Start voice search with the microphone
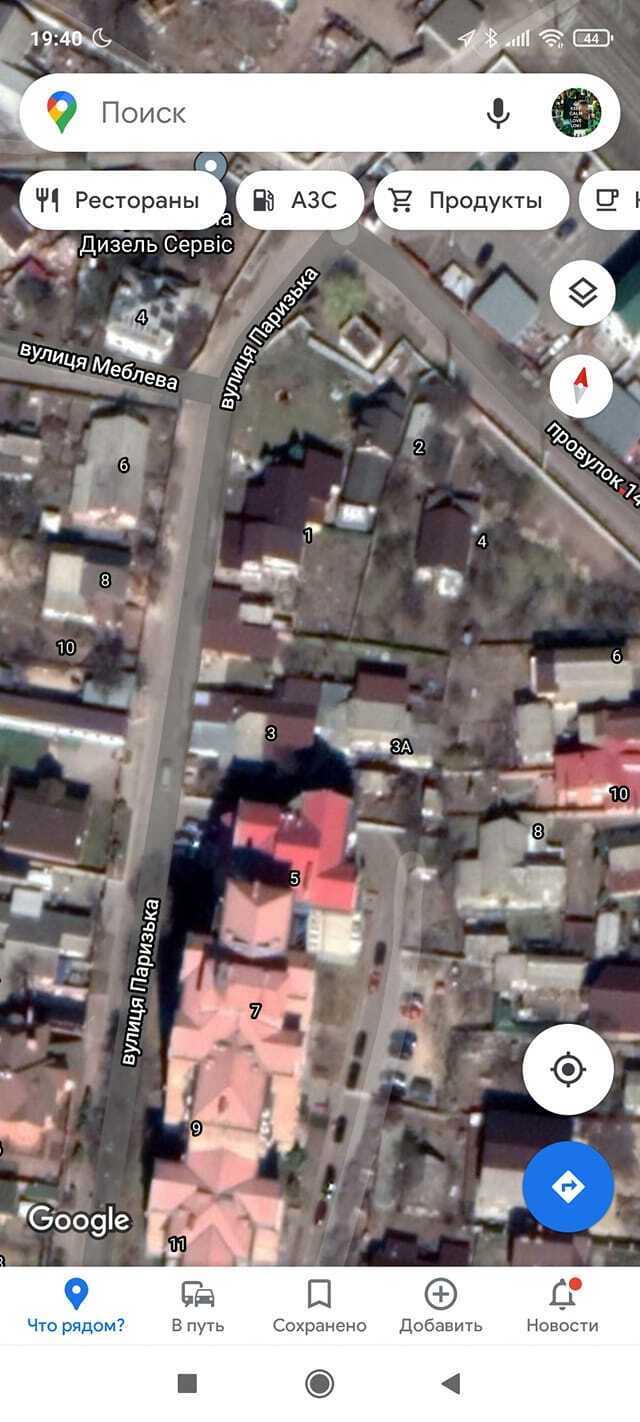The image size is (640, 1422). 498,113
